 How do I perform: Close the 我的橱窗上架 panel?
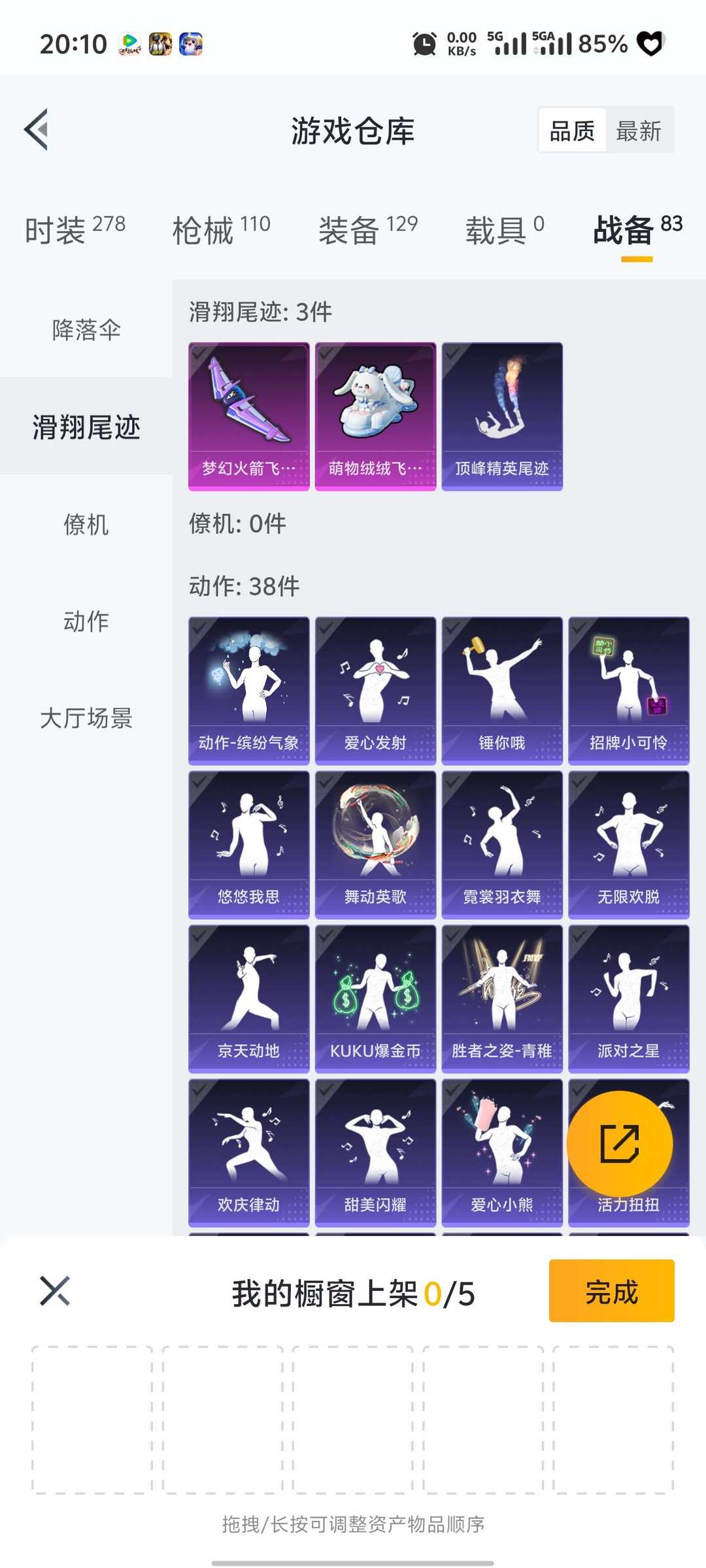(55, 1291)
